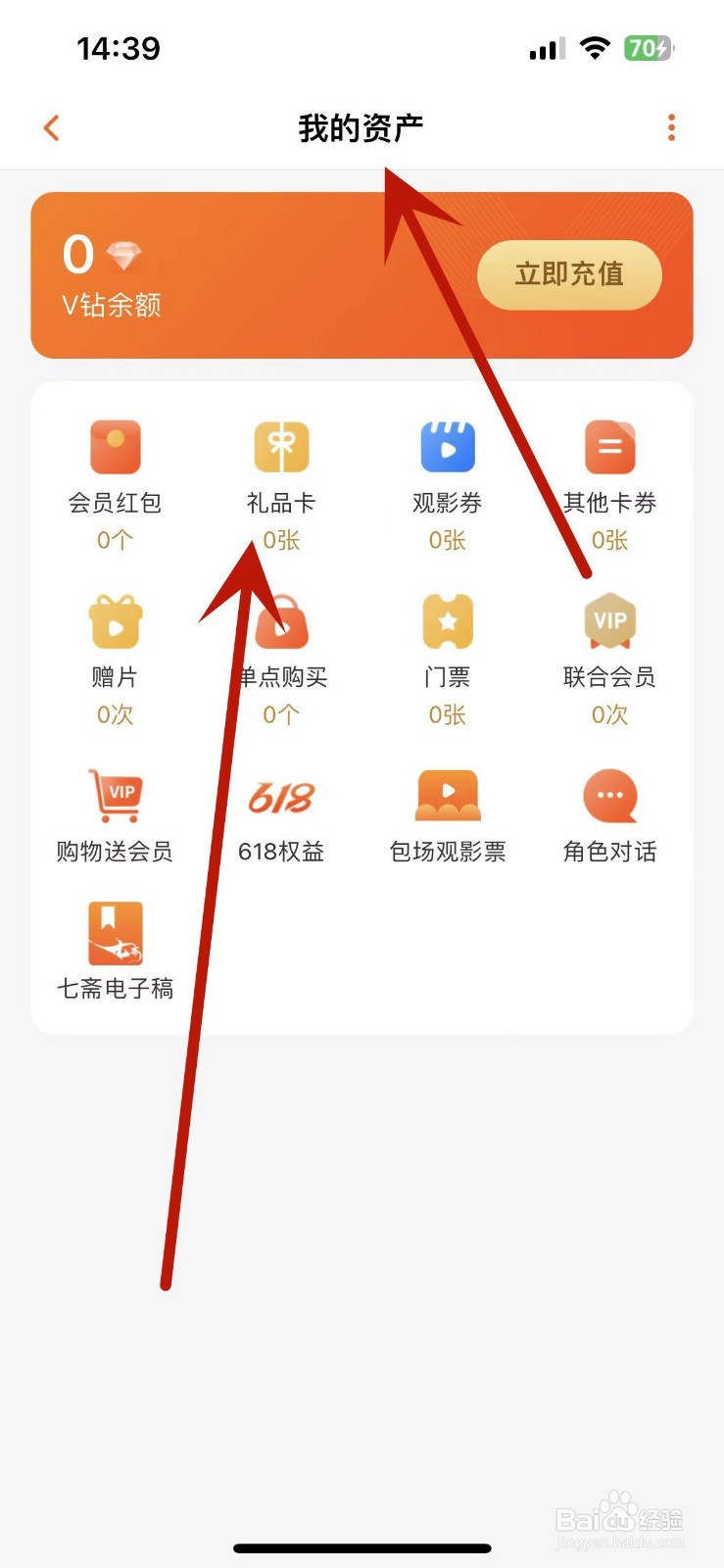
Task: View the 联合会员 joint VIP icon
Action: tap(609, 621)
